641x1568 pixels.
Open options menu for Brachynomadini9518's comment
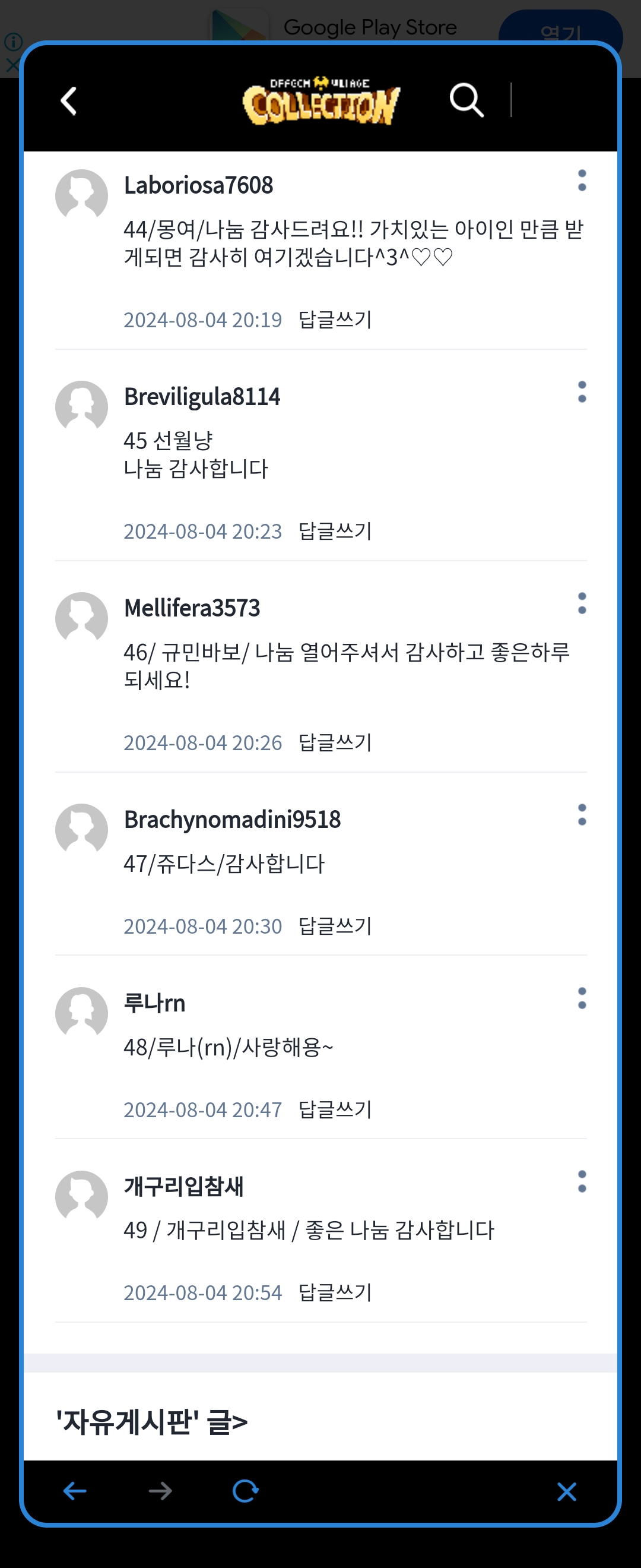(582, 814)
